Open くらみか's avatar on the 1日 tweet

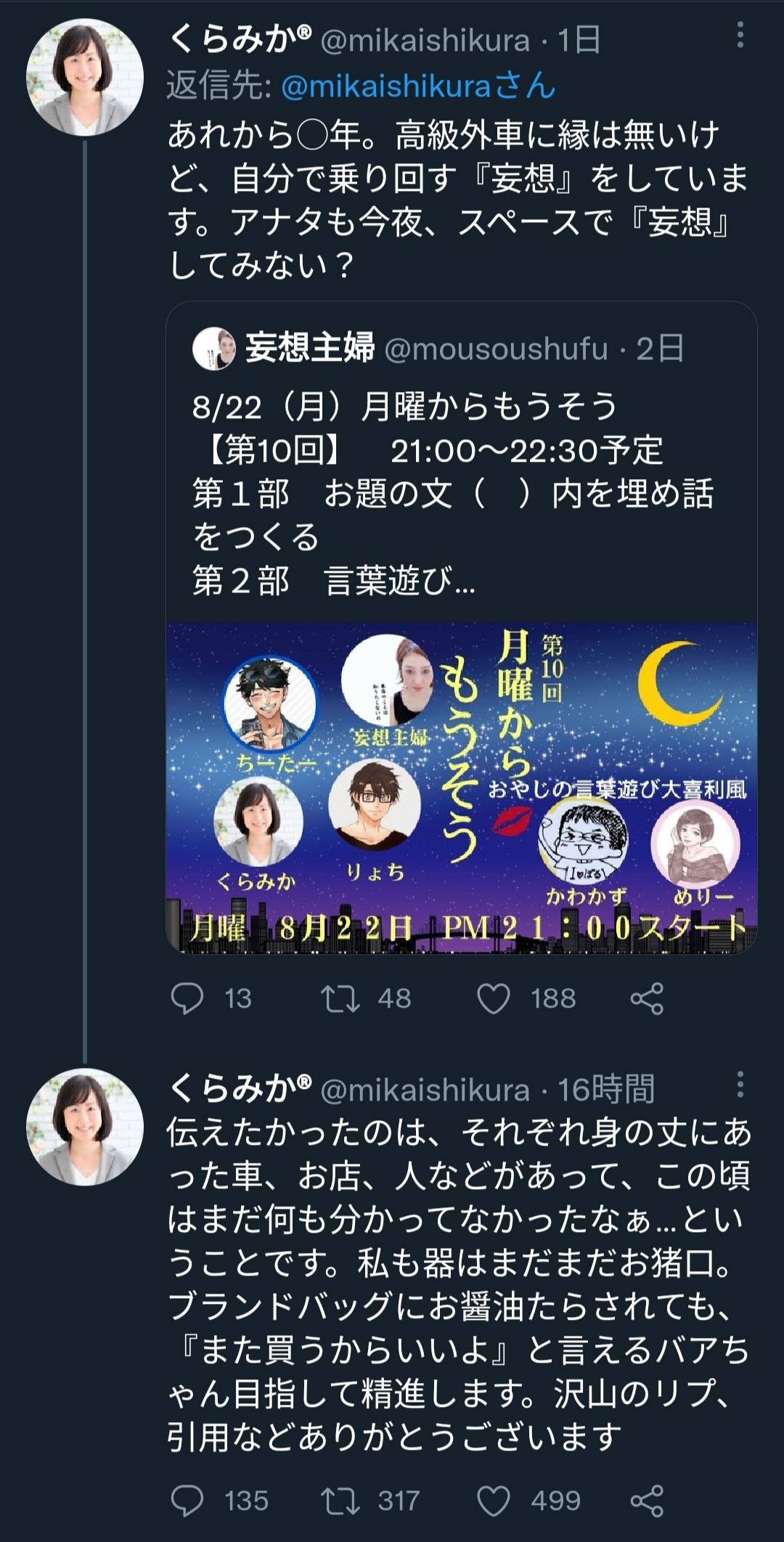tap(85, 78)
